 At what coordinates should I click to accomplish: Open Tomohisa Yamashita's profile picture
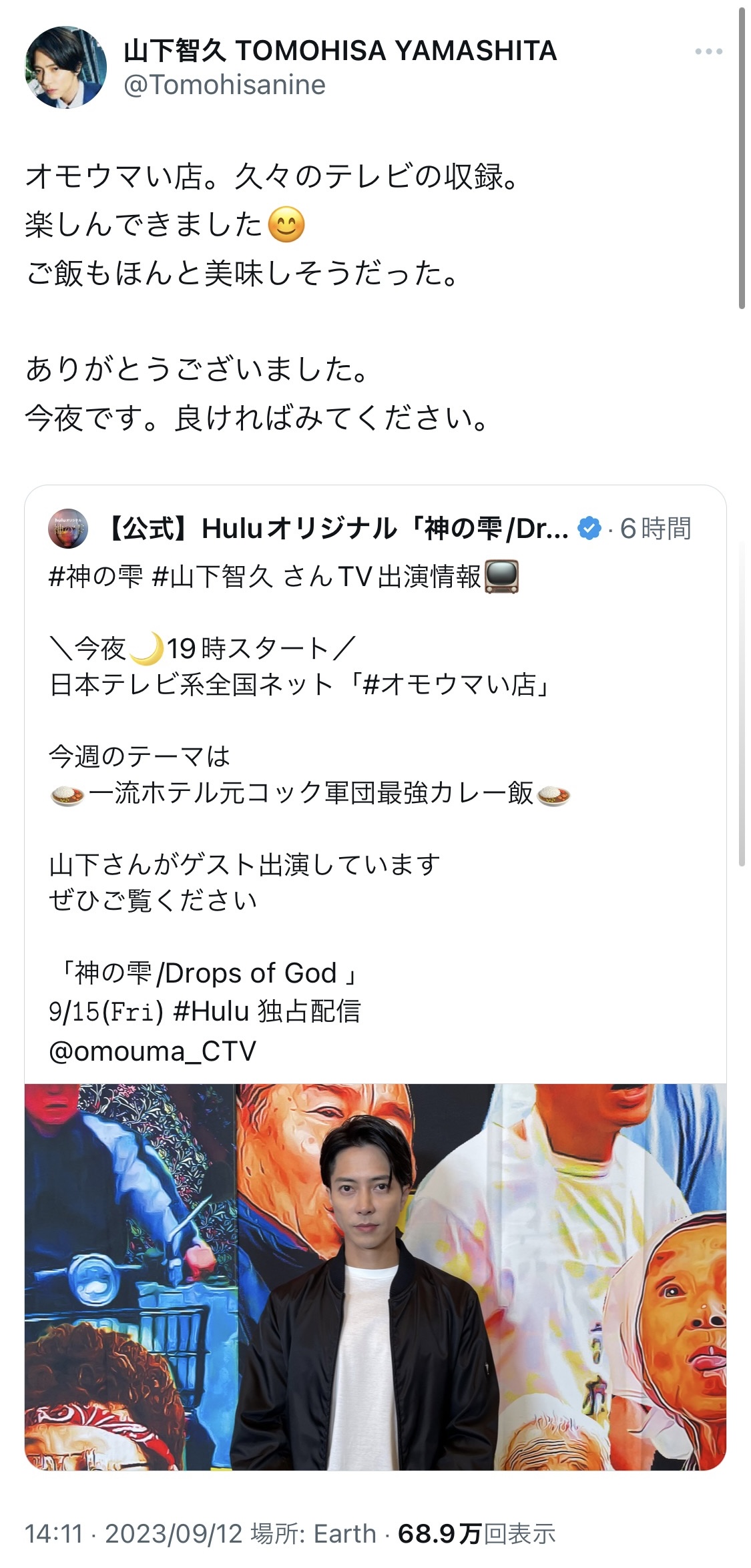click(x=66, y=67)
